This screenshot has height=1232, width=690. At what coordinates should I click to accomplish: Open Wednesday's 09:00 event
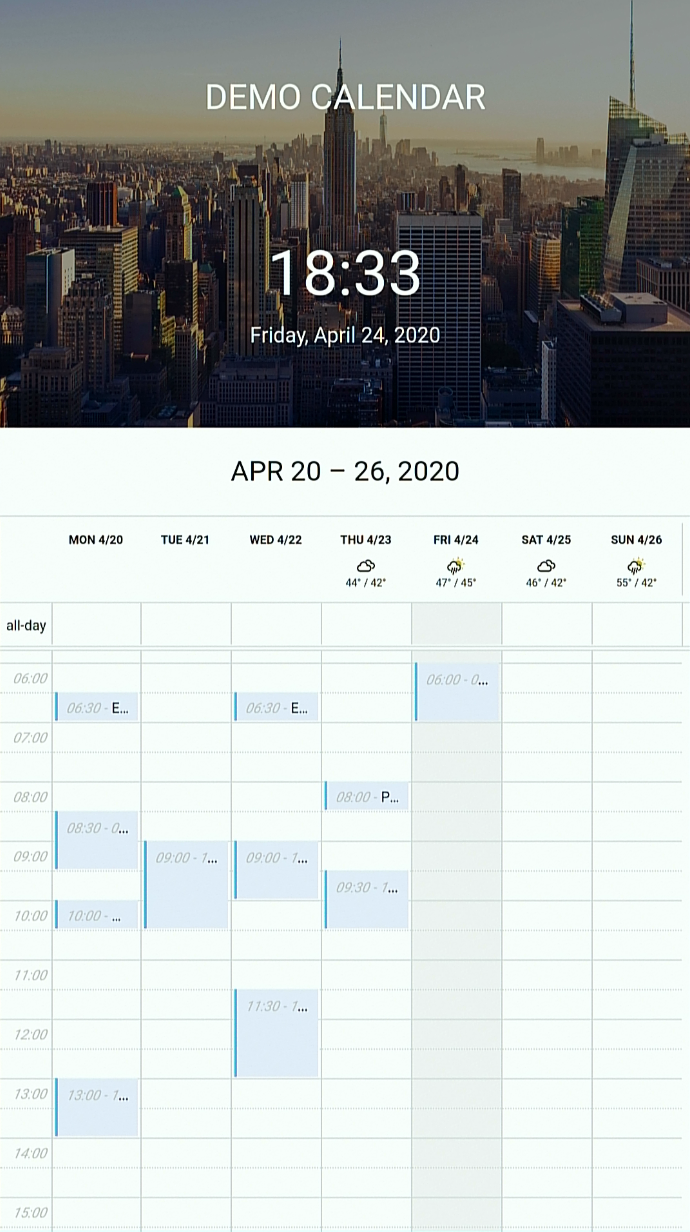coord(277,869)
